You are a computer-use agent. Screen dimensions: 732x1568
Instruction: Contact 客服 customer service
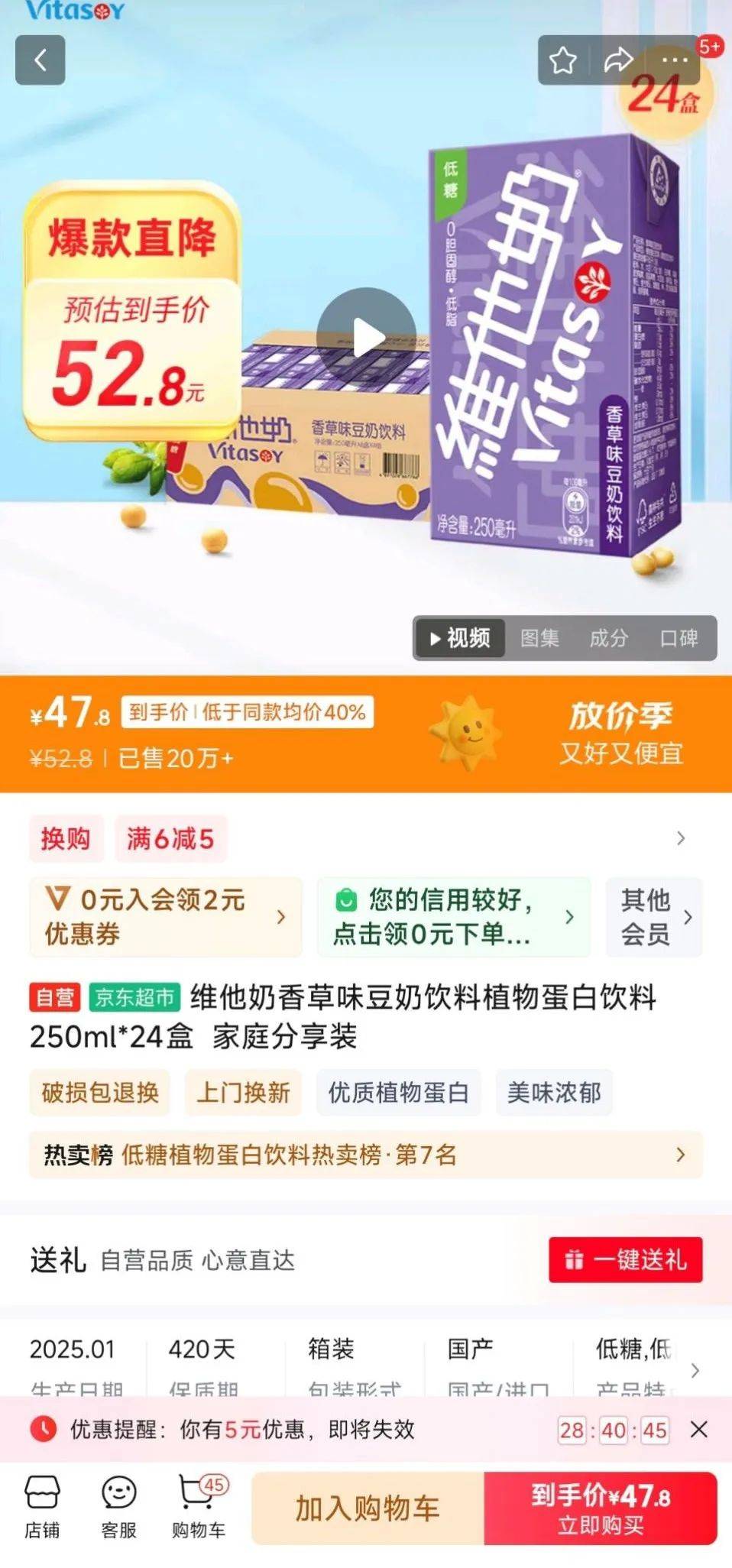(x=118, y=1507)
